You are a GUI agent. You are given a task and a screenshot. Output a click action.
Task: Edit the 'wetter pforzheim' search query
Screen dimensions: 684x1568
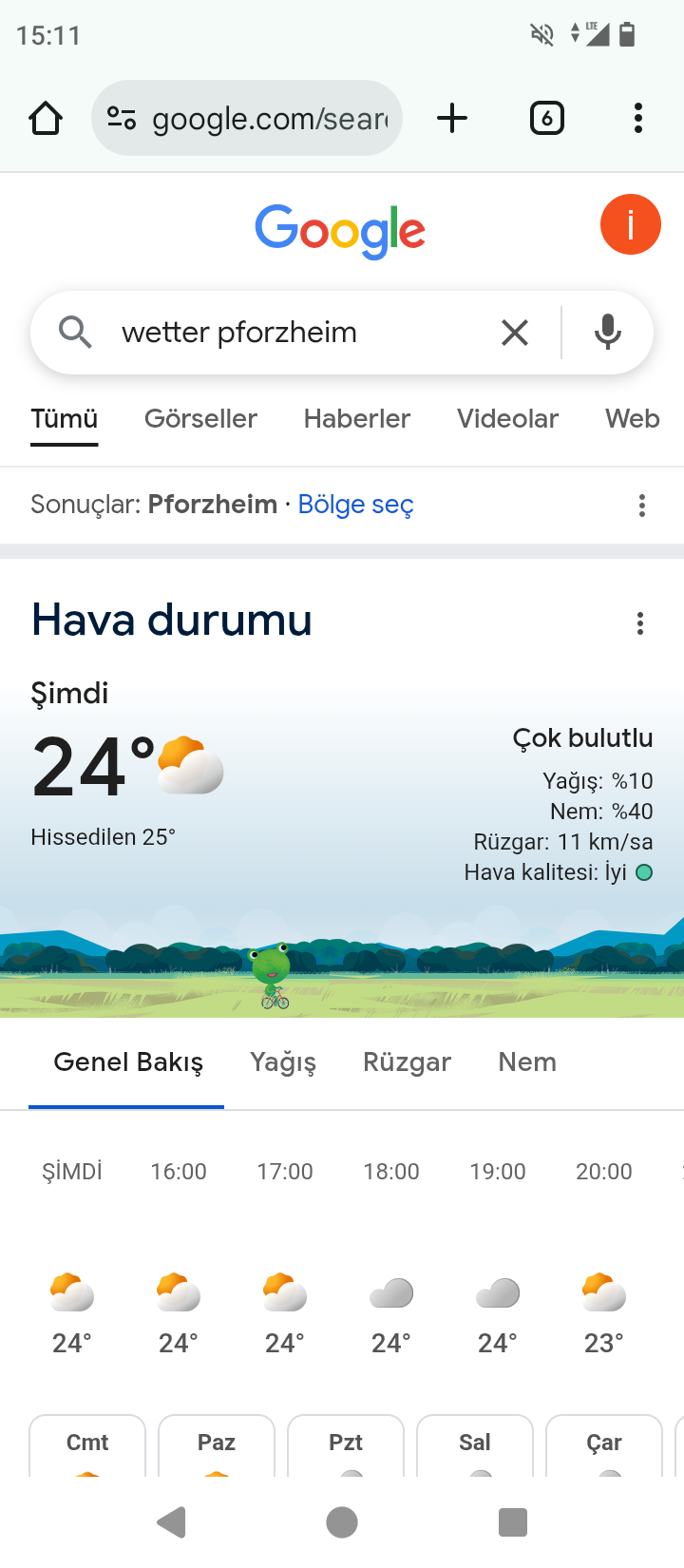285,333
